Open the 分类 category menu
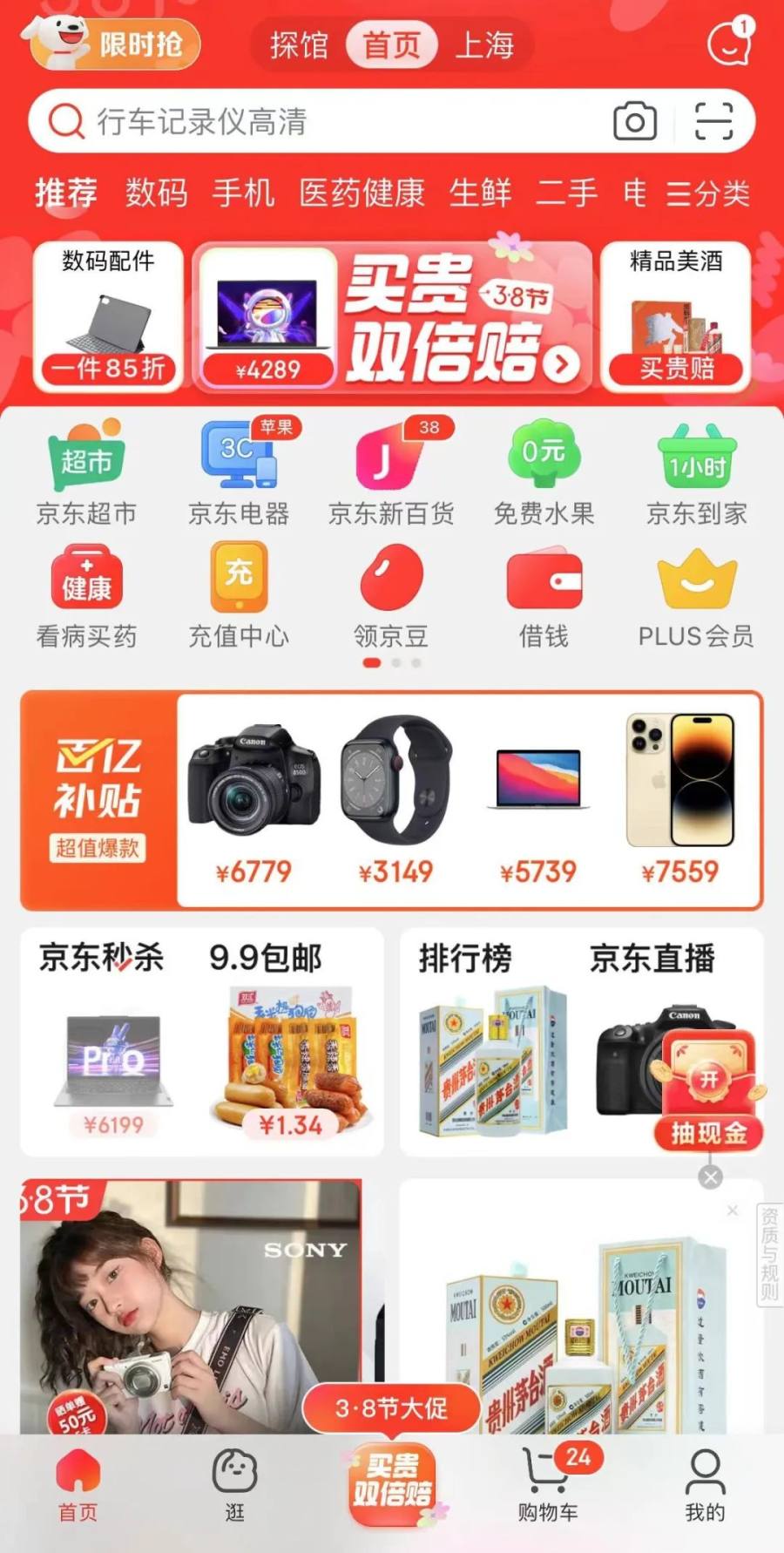The image size is (784, 1553). pyautogui.click(x=708, y=193)
